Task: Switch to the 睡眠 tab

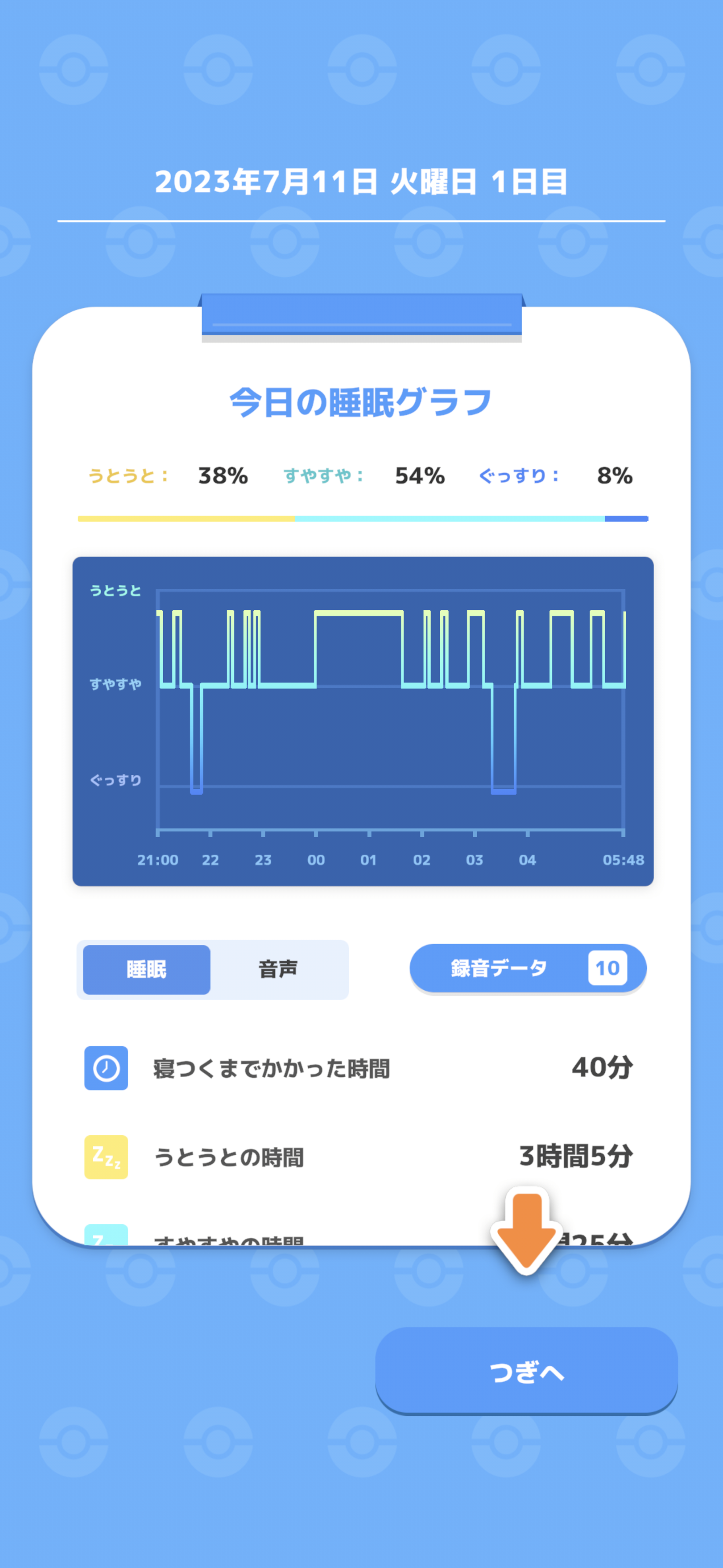Action: (x=147, y=969)
